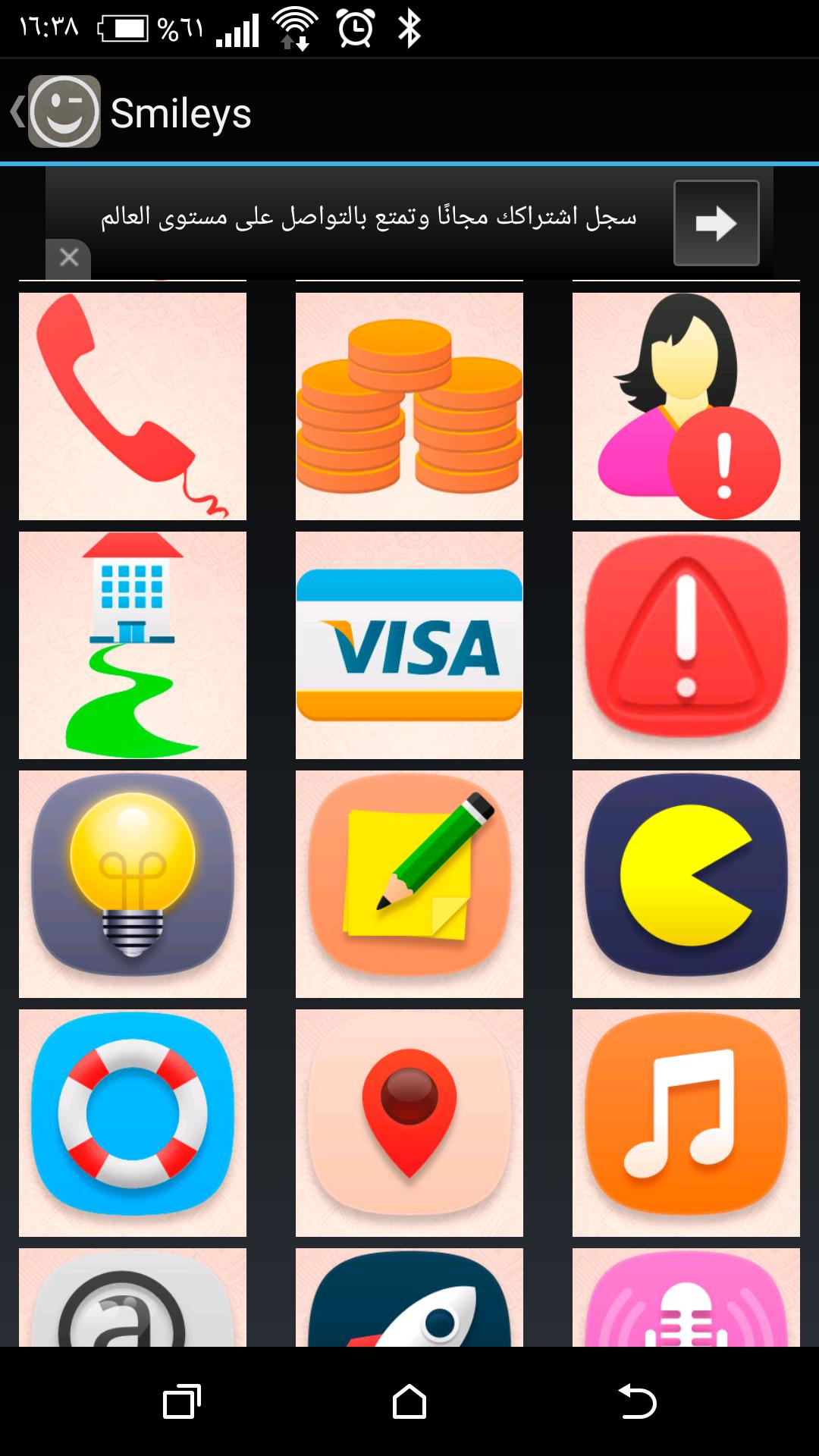
Task: Choose the yellow Pac-Man sticker
Action: click(x=686, y=884)
